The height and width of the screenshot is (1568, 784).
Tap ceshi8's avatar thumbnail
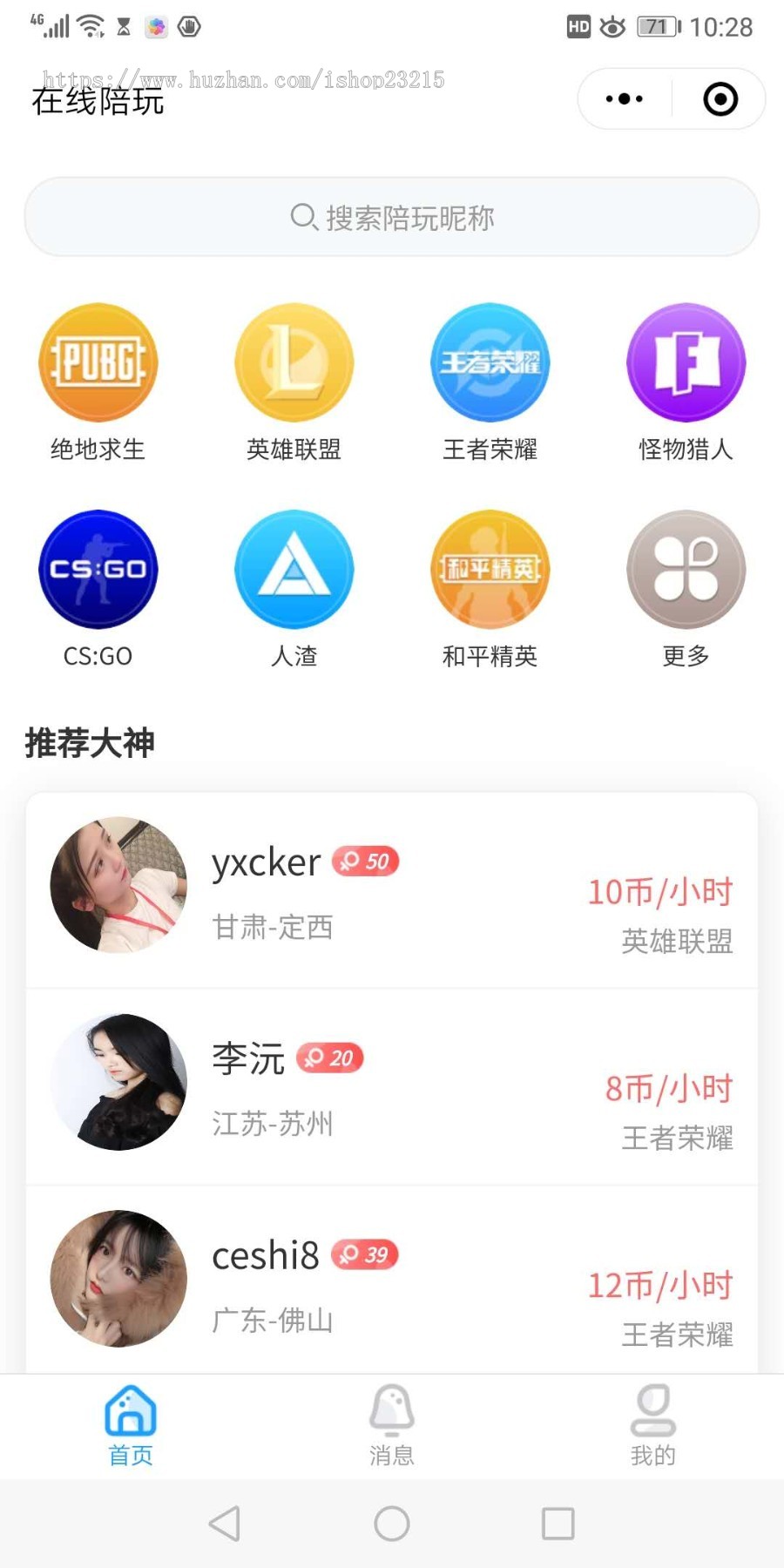click(x=118, y=1276)
